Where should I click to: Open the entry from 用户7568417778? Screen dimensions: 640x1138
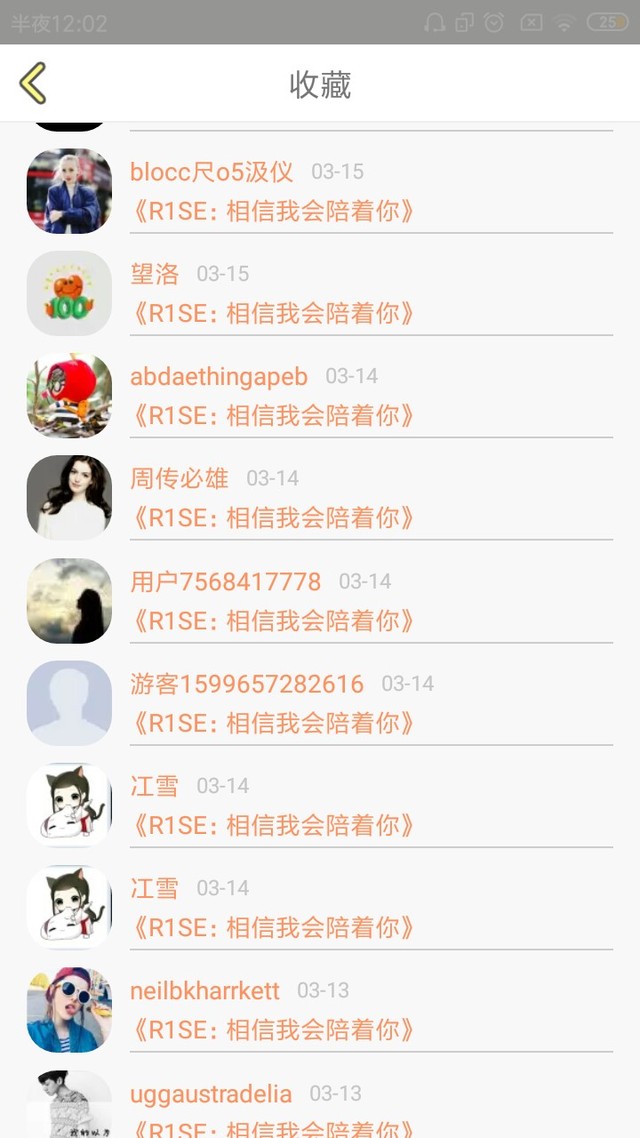click(320, 601)
